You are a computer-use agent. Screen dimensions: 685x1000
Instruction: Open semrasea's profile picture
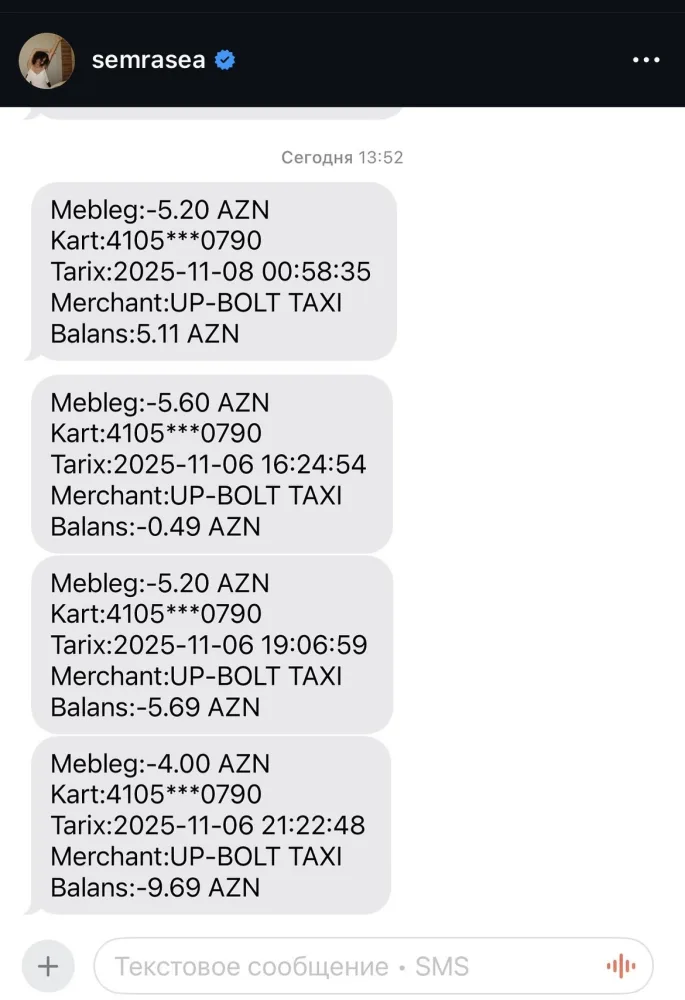(47, 60)
